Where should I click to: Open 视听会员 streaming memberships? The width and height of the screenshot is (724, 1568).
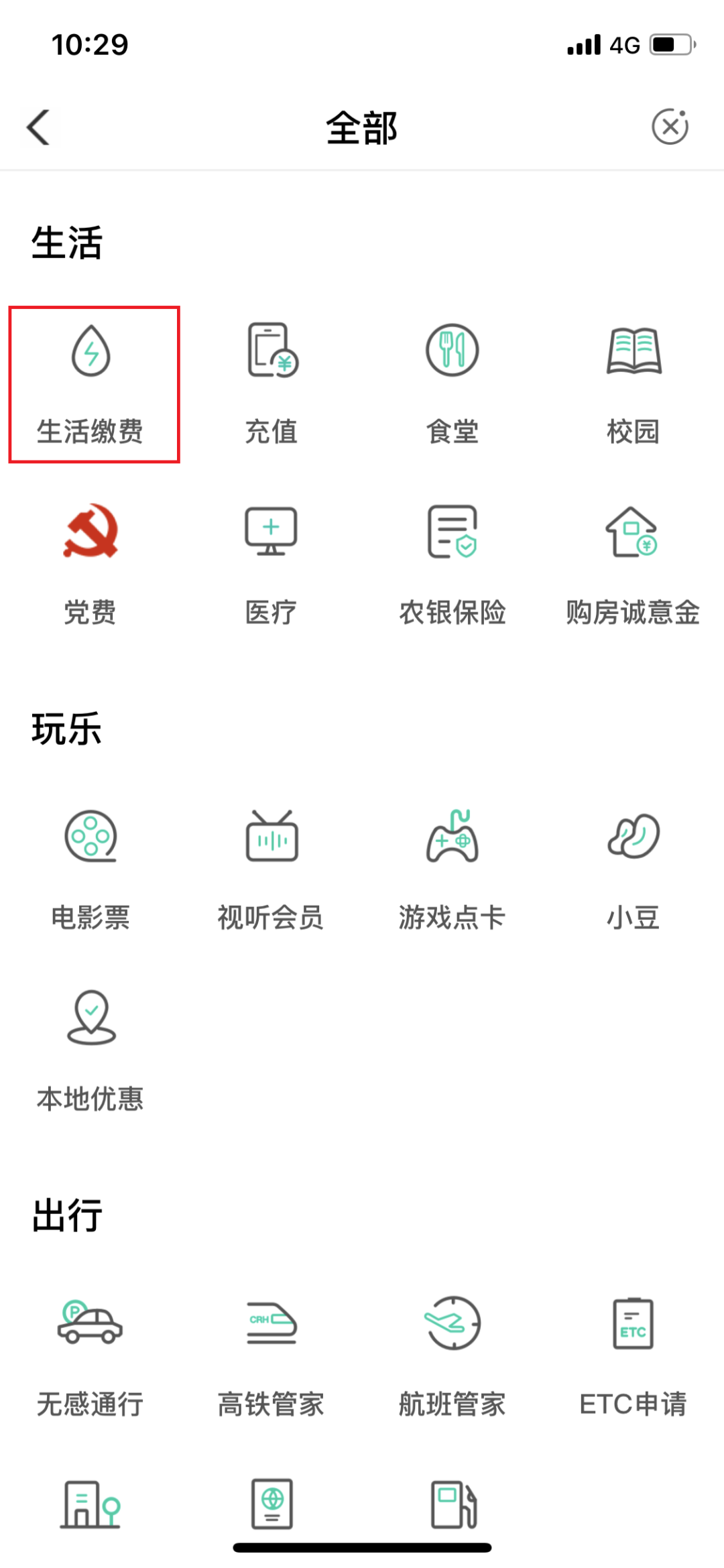(271, 870)
